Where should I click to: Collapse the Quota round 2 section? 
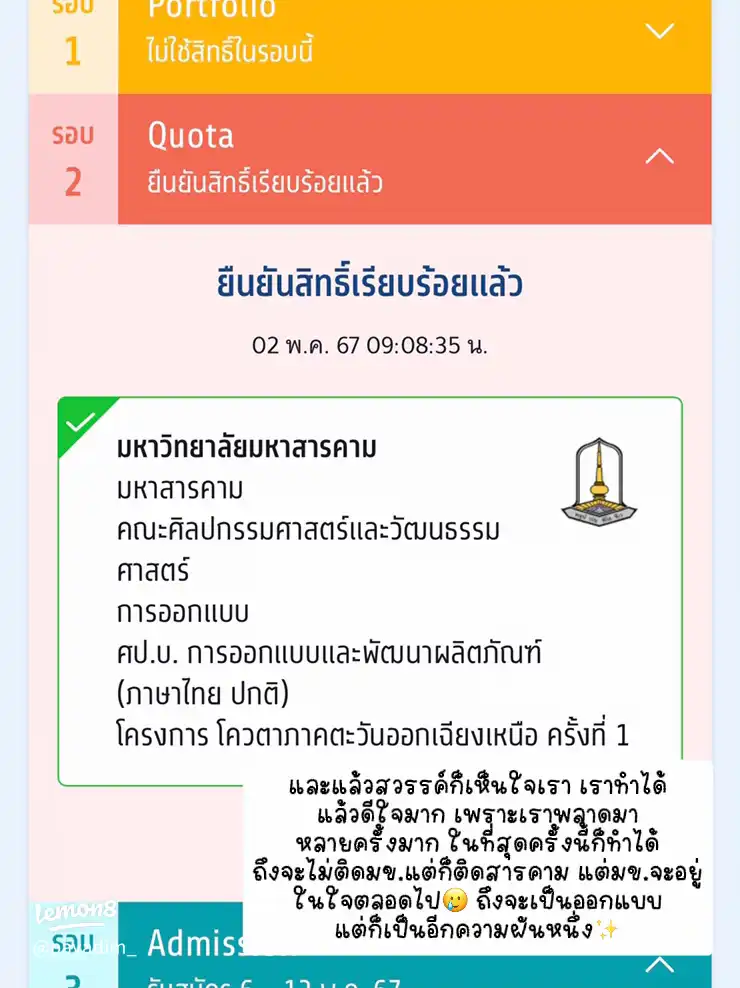point(659,156)
